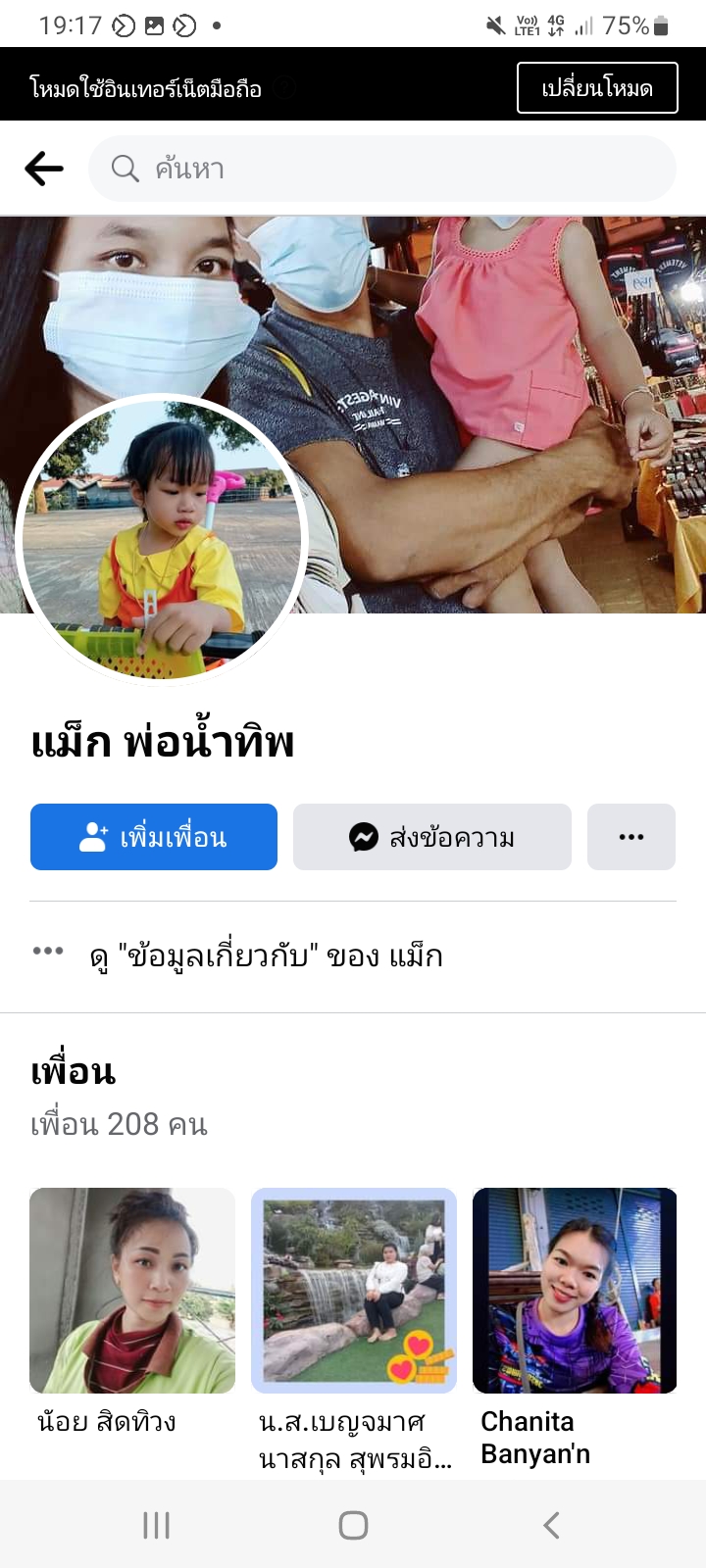The width and height of the screenshot is (706, 1568).
Task: Send a message via ส่งข้อความ
Action: (432, 837)
